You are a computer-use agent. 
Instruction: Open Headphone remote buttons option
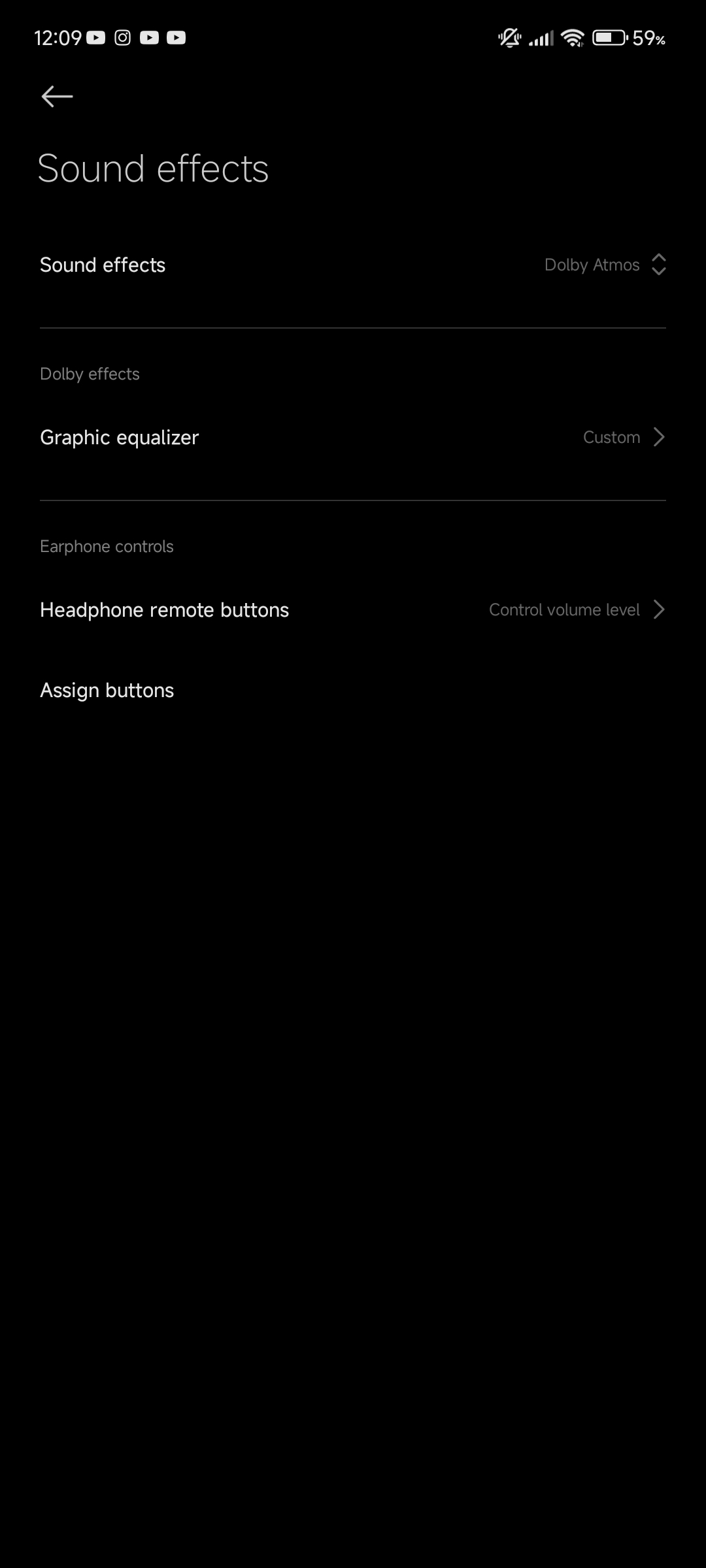353,610
